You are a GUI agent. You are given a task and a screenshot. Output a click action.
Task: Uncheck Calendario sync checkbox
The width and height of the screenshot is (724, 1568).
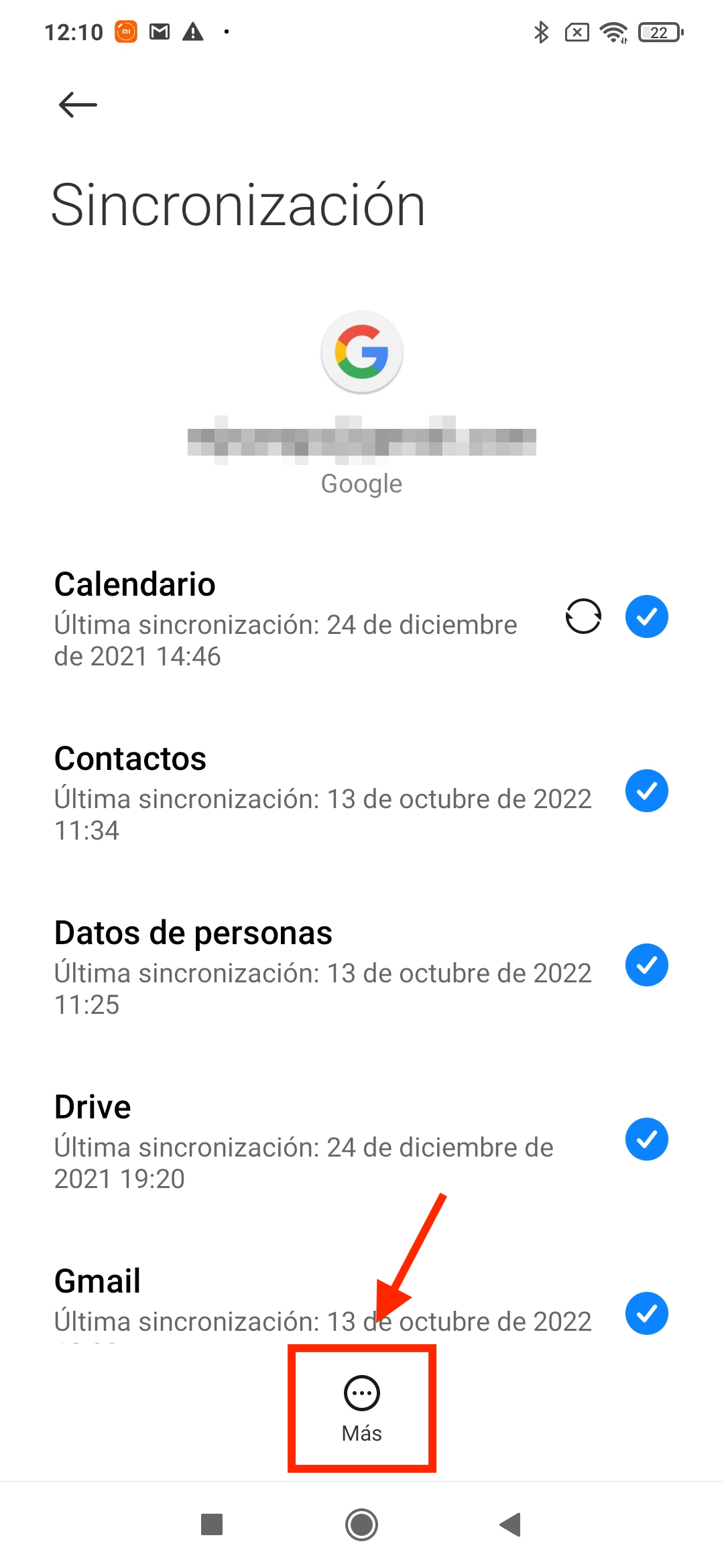pyautogui.click(x=646, y=616)
